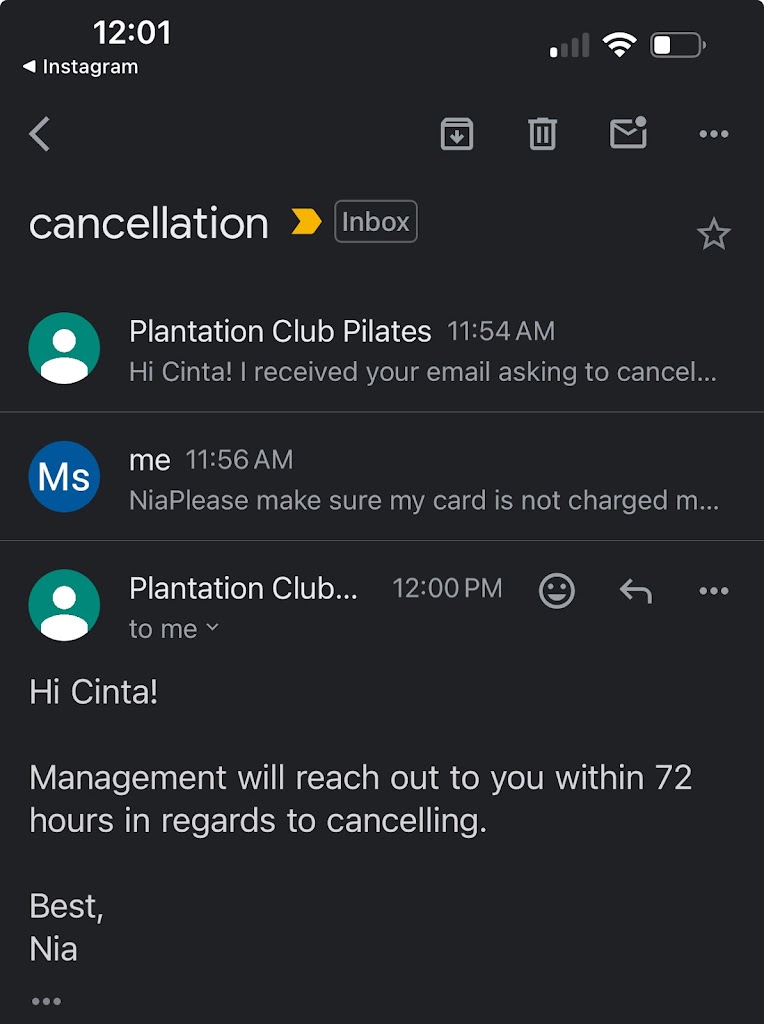Reply to the 12:00 PM message

pyautogui.click(x=636, y=590)
